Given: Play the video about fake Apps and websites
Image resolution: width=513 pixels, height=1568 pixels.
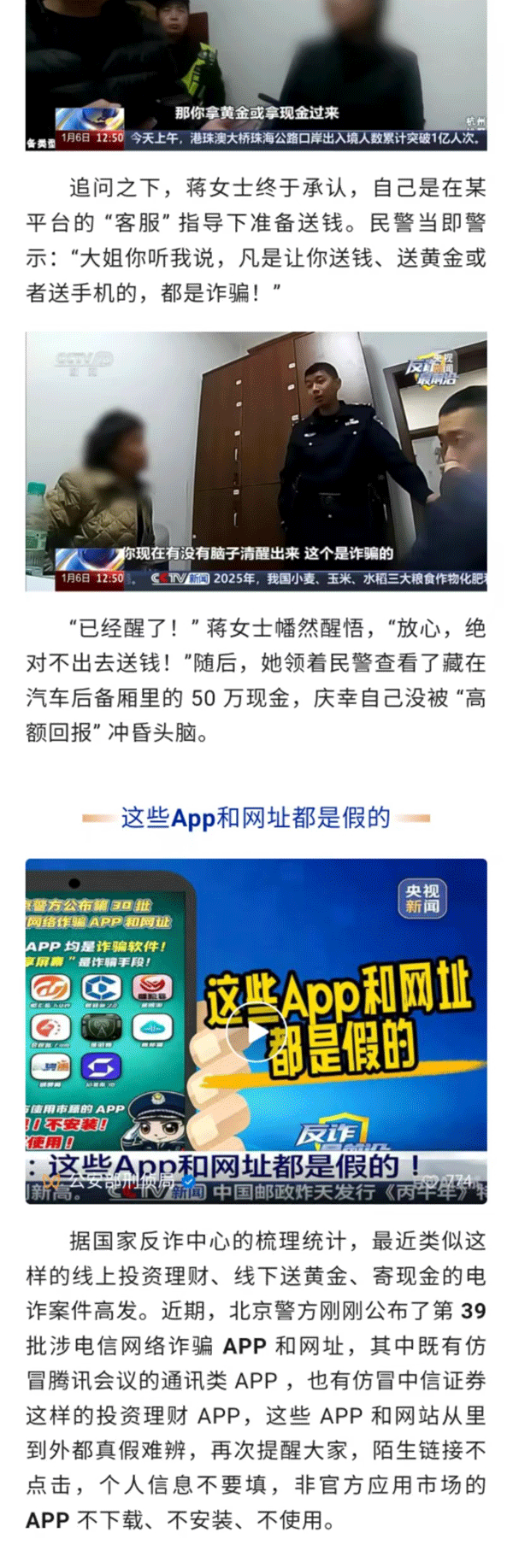Looking at the screenshot, I should [x=256, y=1031].
